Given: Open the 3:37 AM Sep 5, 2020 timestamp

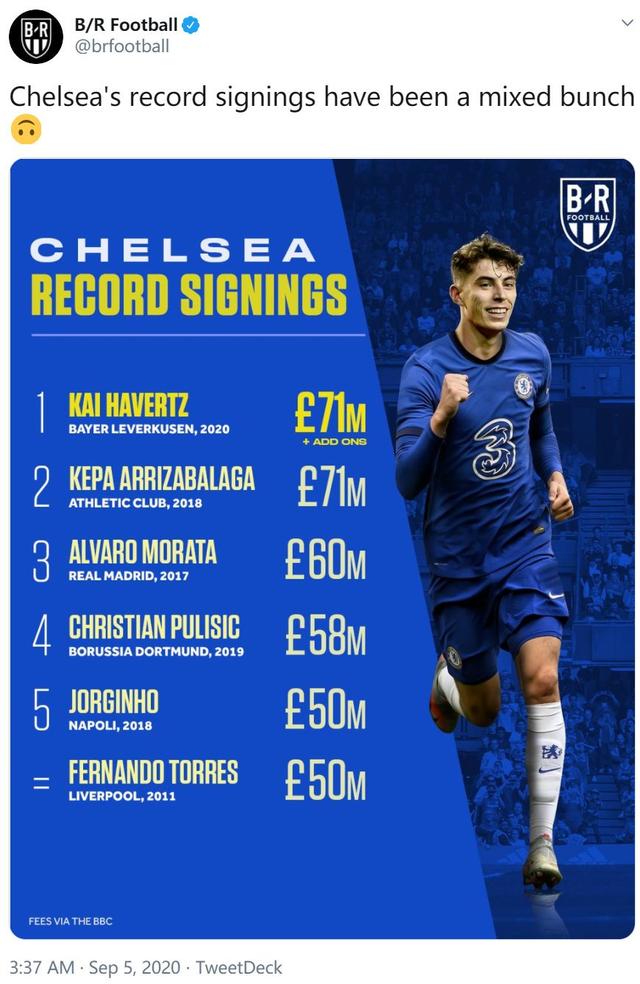Looking at the screenshot, I should click(x=96, y=967).
